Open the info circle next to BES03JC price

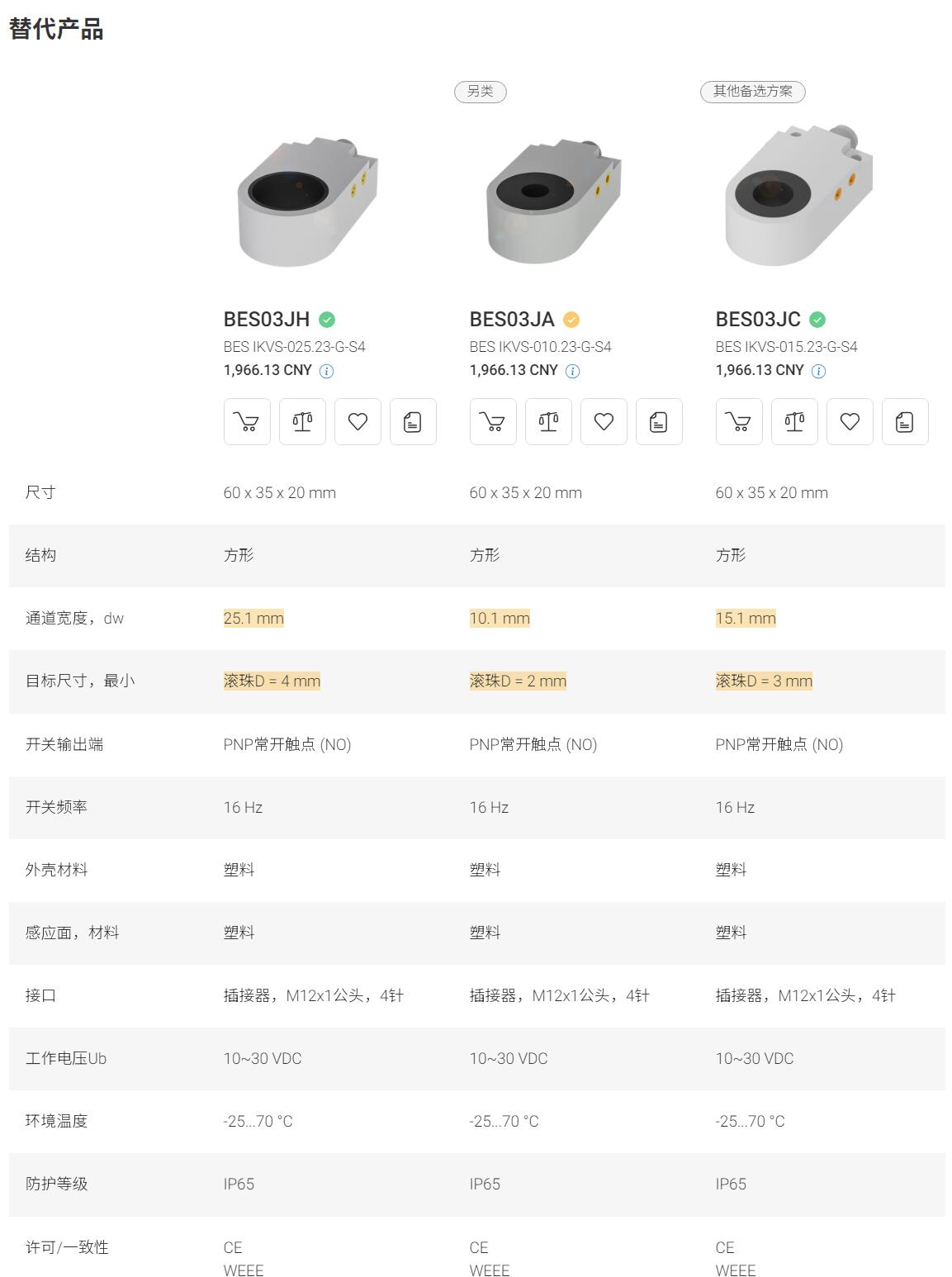point(817,371)
